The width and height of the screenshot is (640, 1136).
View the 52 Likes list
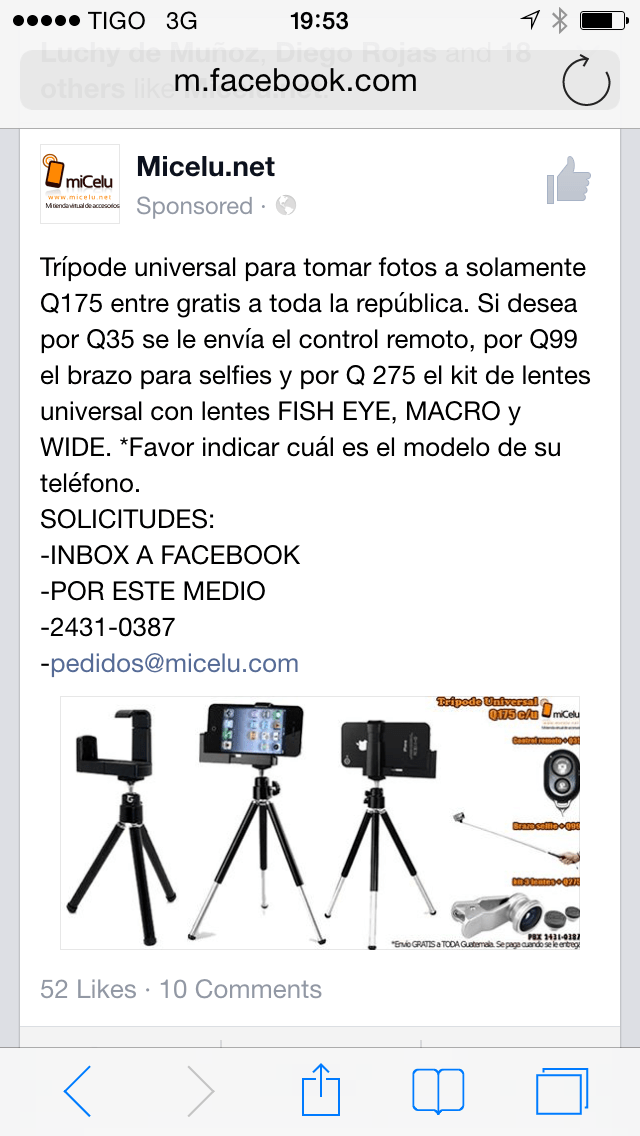(88, 989)
